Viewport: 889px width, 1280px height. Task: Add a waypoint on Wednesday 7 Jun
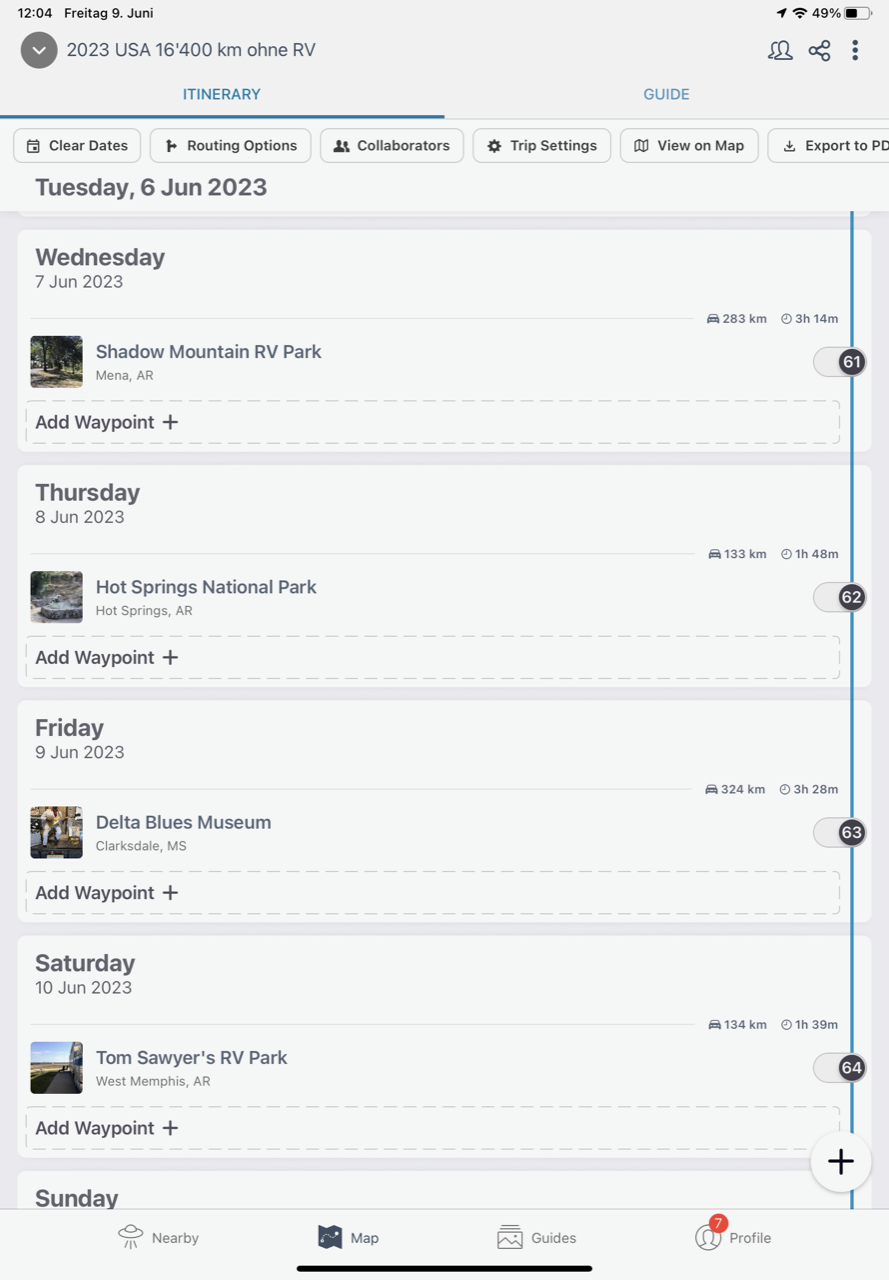coord(107,422)
